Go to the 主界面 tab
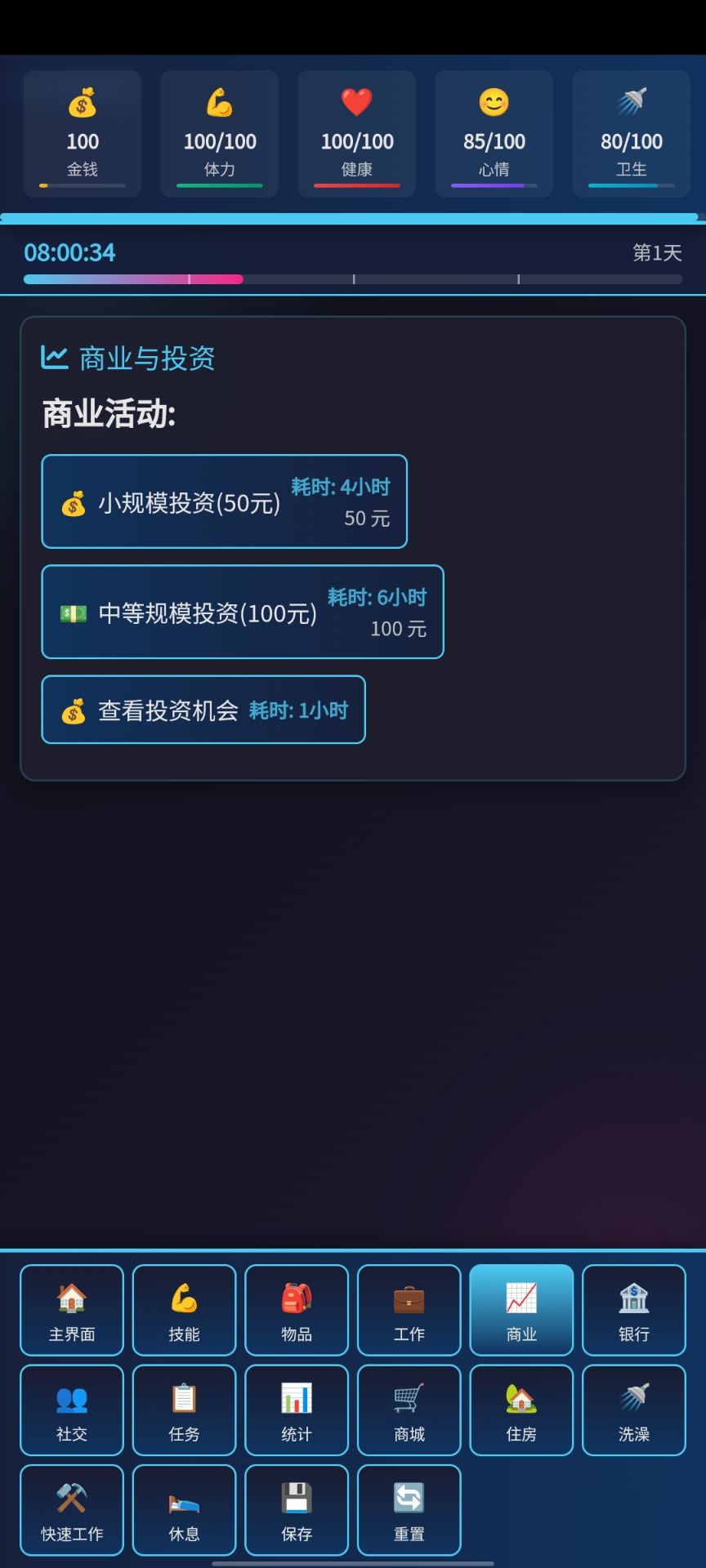Image resolution: width=706 pixels, height=1568 pixels. click(x=72, y=1310)
